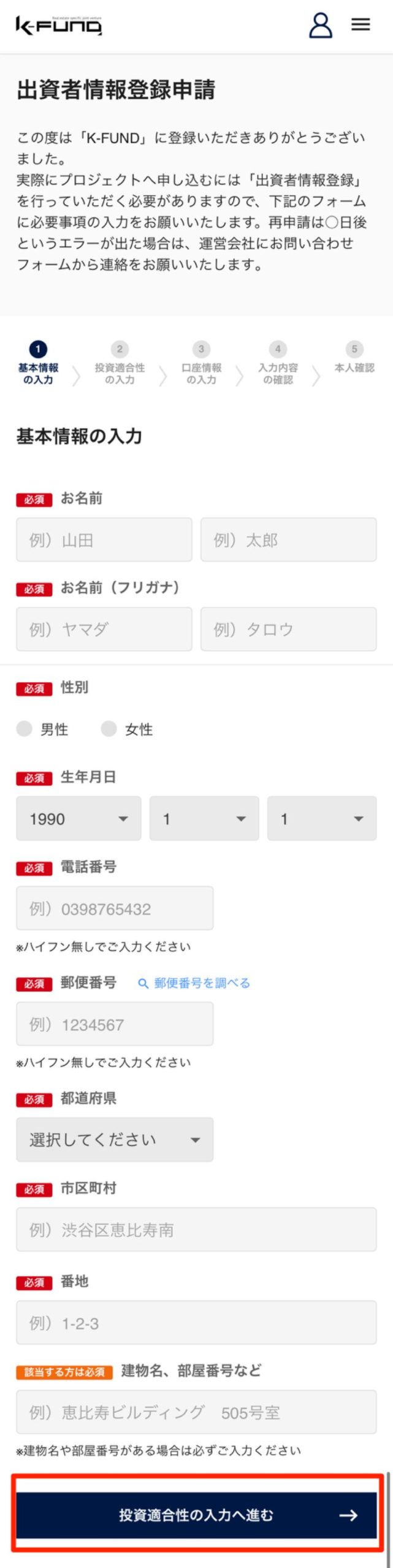393x1568 pixels.
Task: Open the 郵便番号を調べる link
Action: click(194, 983)
